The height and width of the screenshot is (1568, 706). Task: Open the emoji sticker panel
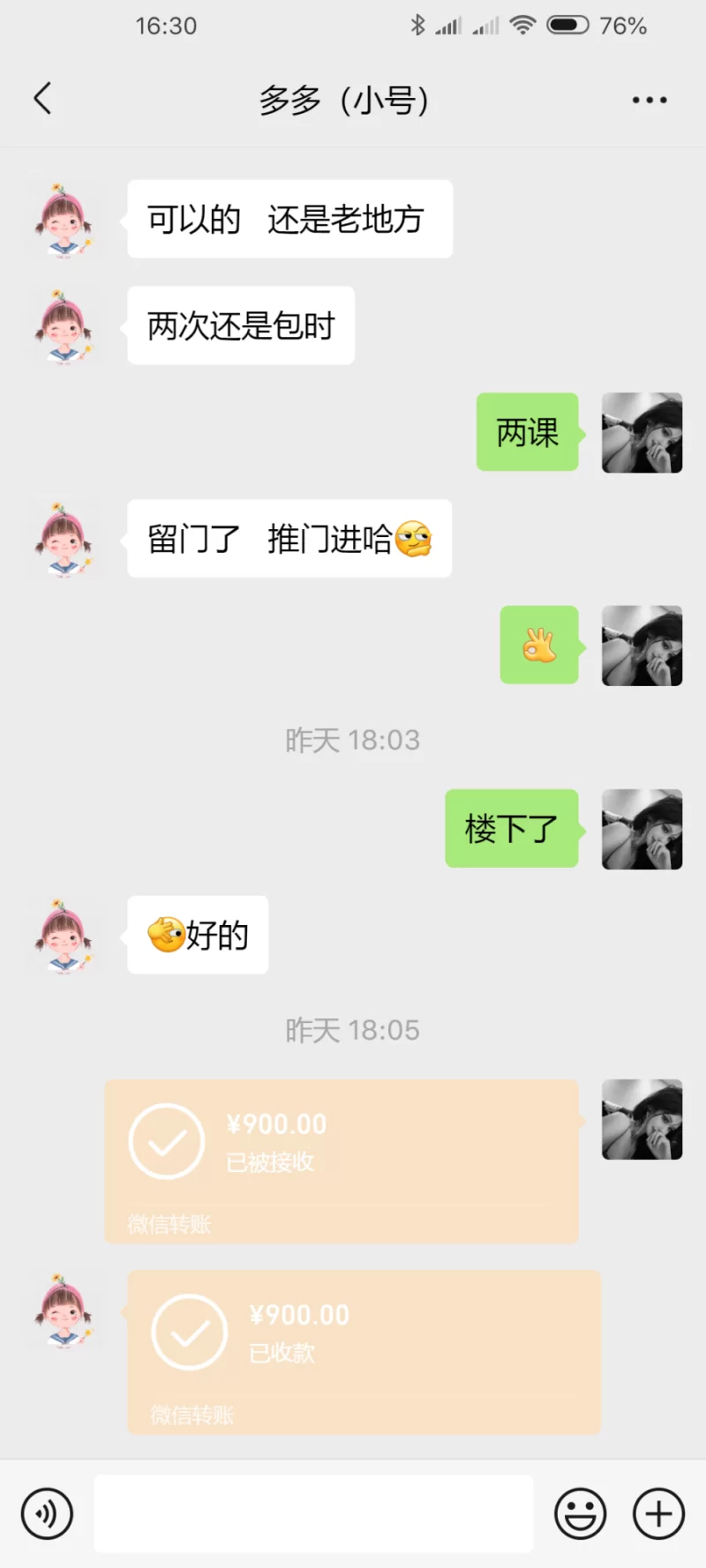pos(580,1513)
